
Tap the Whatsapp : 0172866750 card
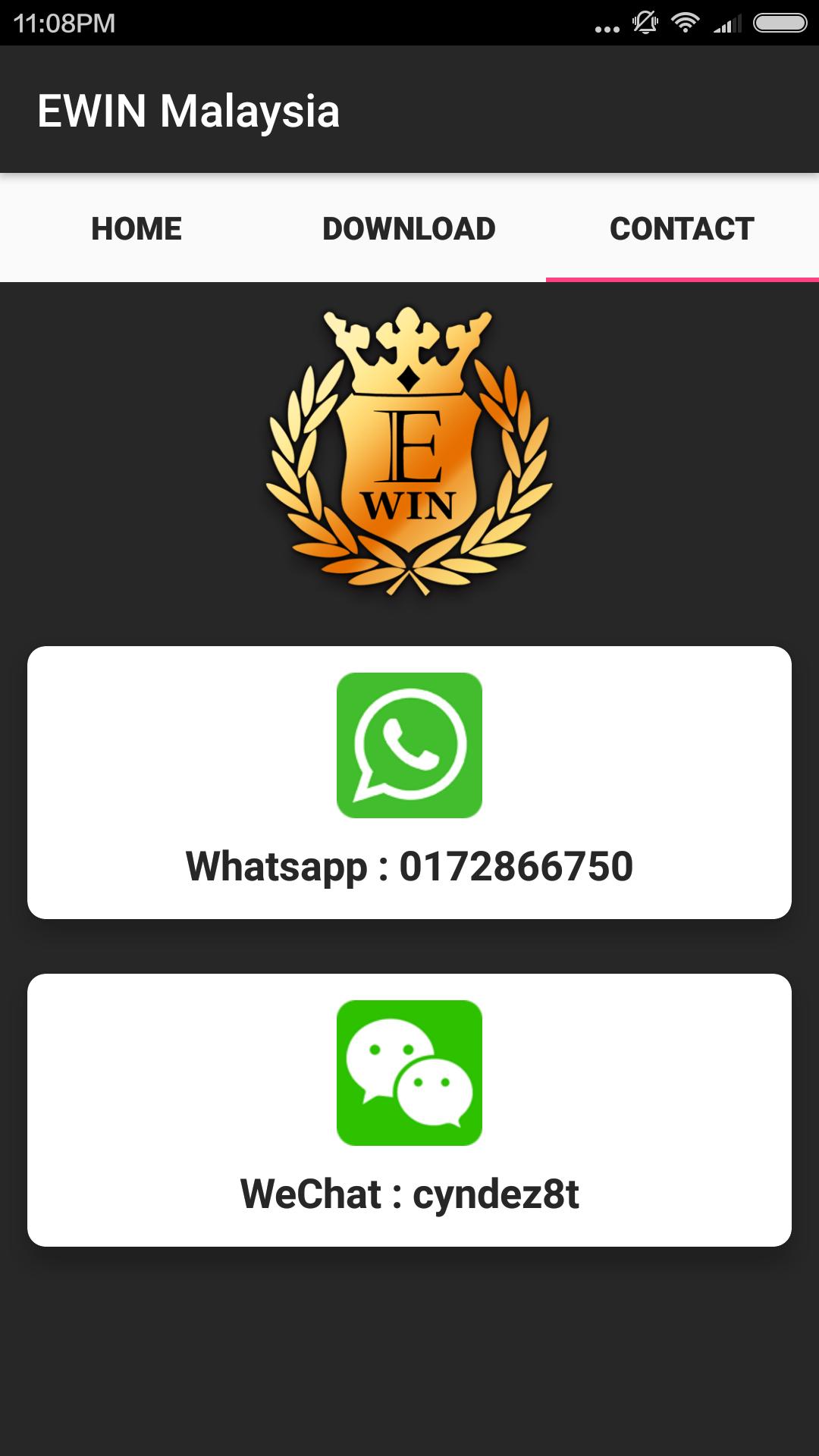pos(409,781)
